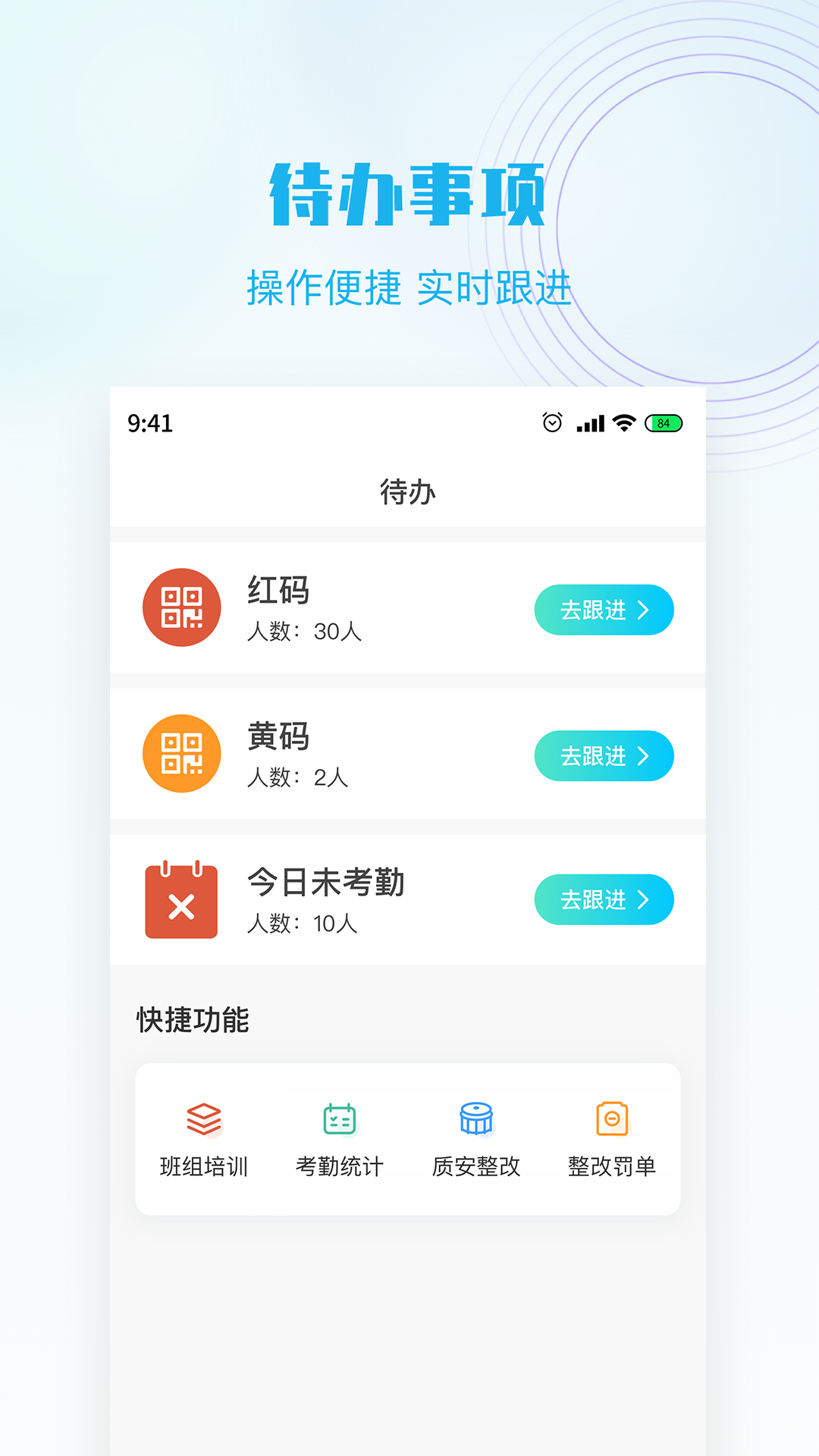Select the 待办 title tab
The height and width of the screenshot is (1456, 819).
[x=409, y=490]
